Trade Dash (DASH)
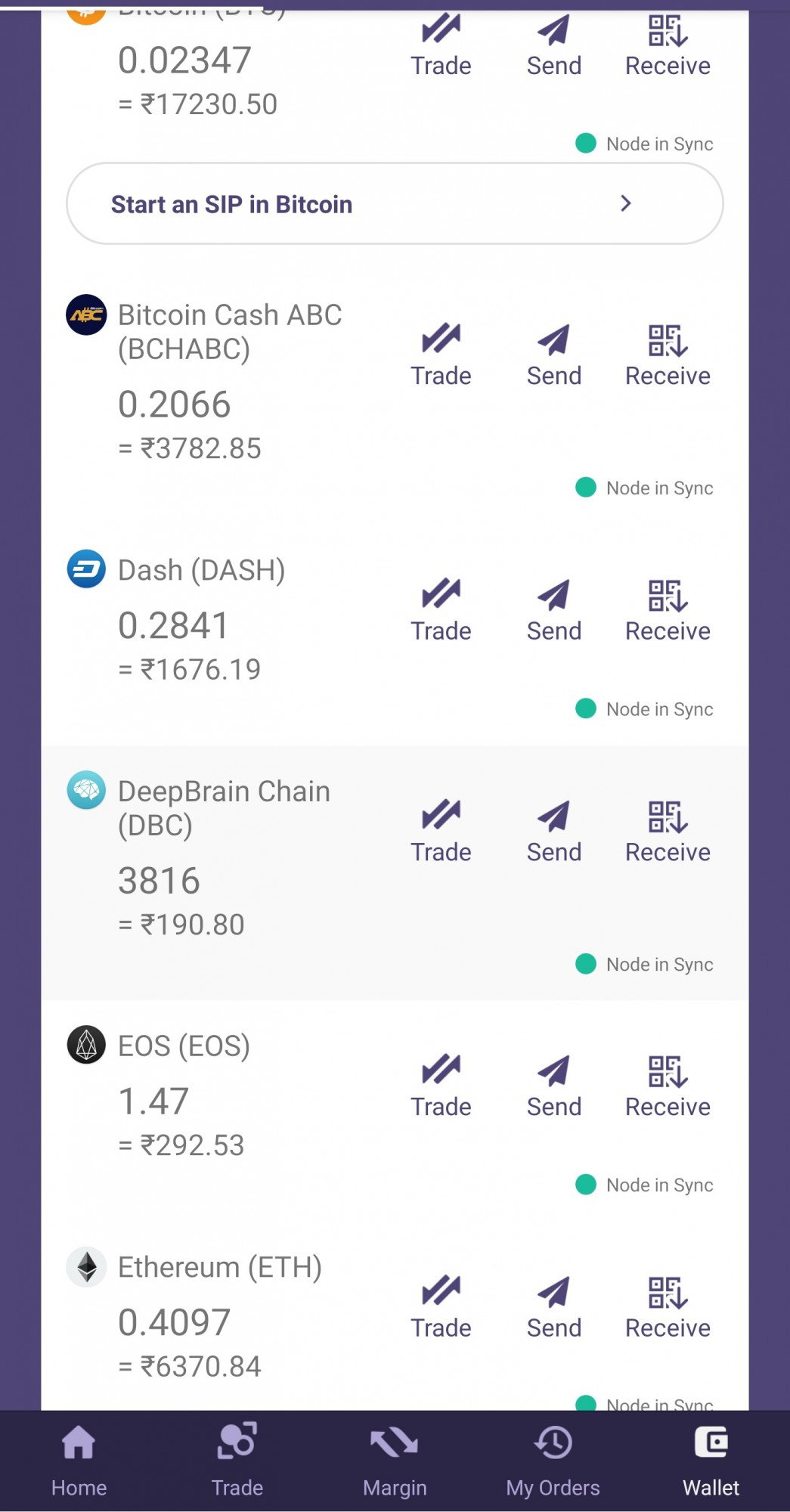Image resolution: width=790 pixels, height=1512 pixels. 441,610
